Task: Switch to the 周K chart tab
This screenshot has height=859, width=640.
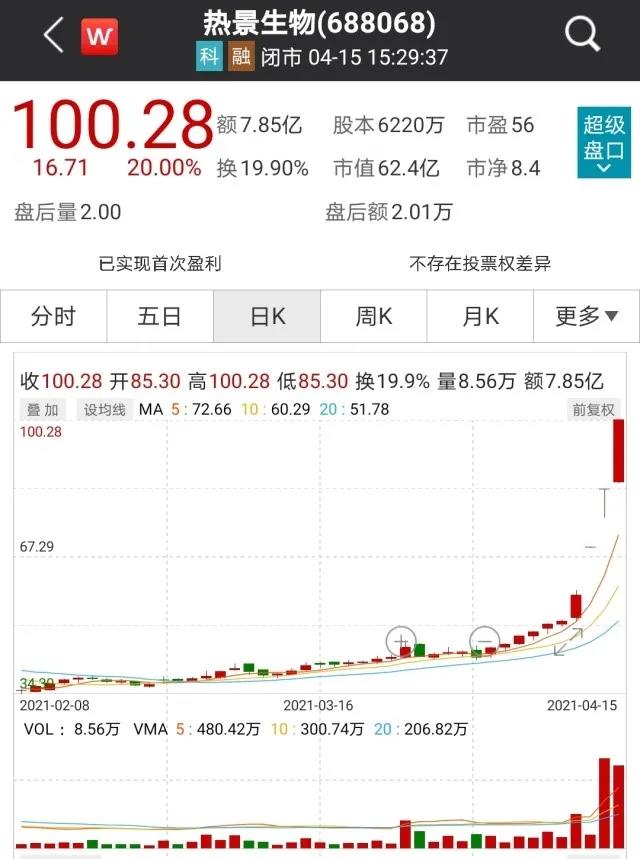Action: point(374,317)
